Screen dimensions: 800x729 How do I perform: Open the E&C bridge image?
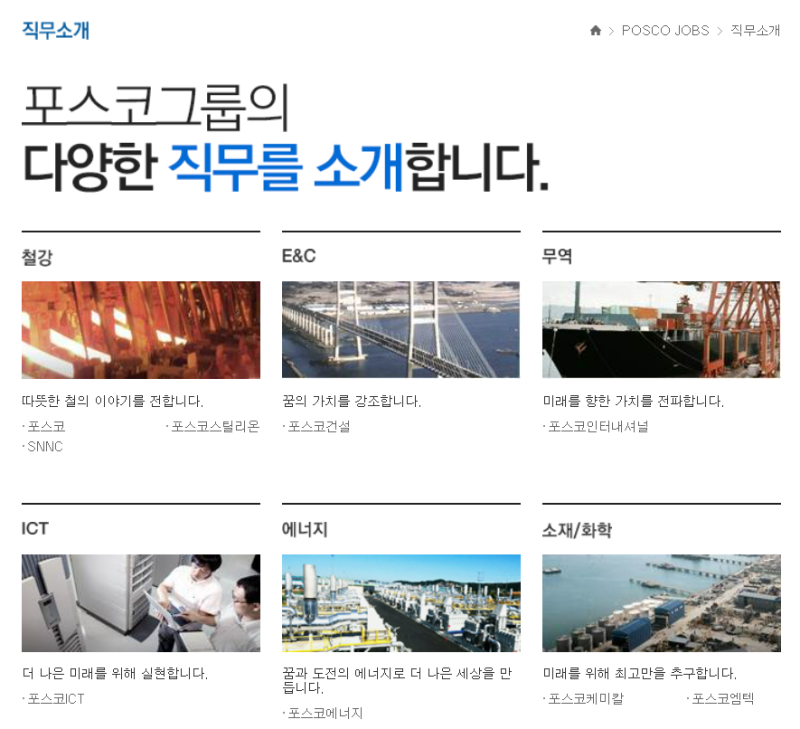pos(401,330)
